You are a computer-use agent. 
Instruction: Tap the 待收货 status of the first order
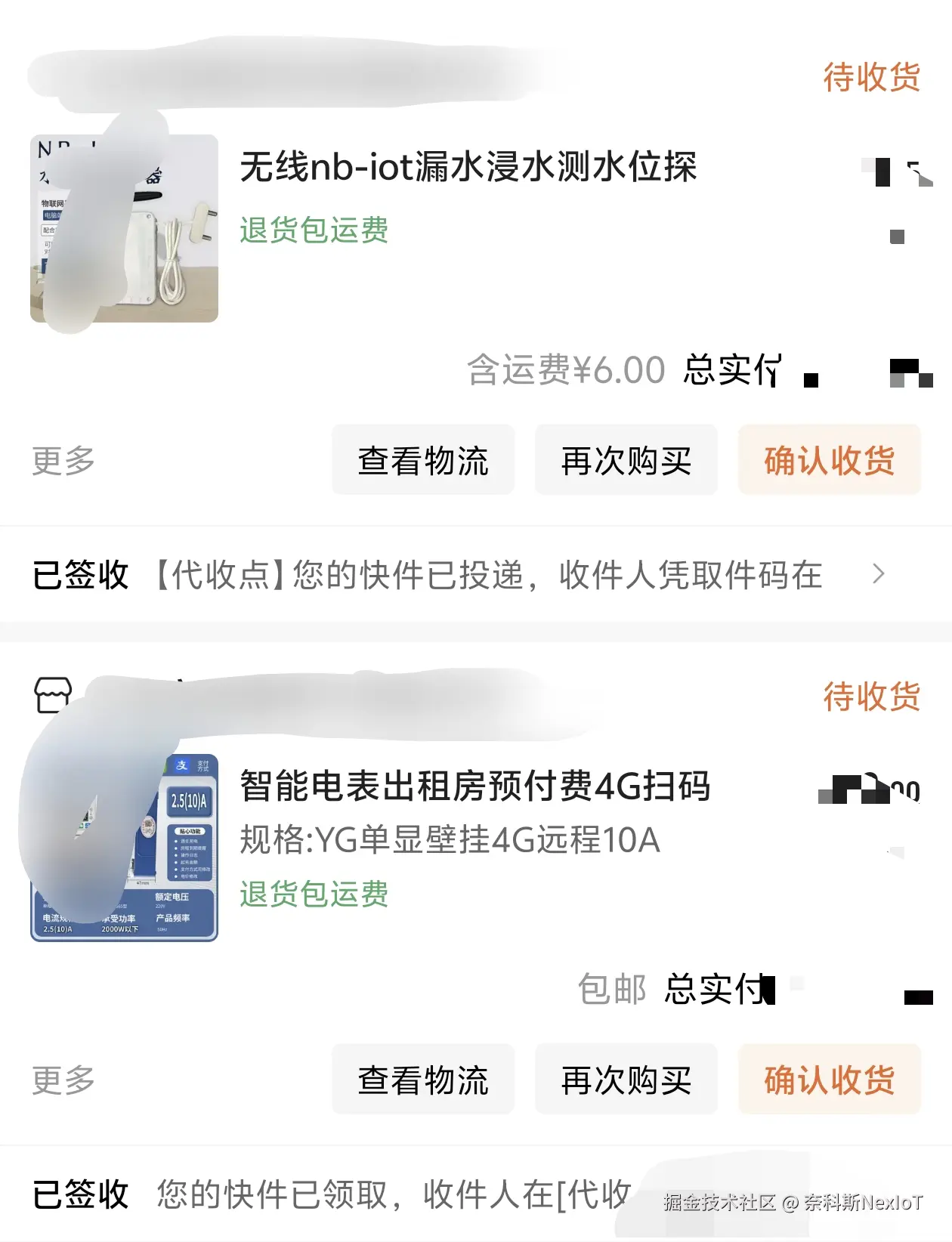[870, 77]
